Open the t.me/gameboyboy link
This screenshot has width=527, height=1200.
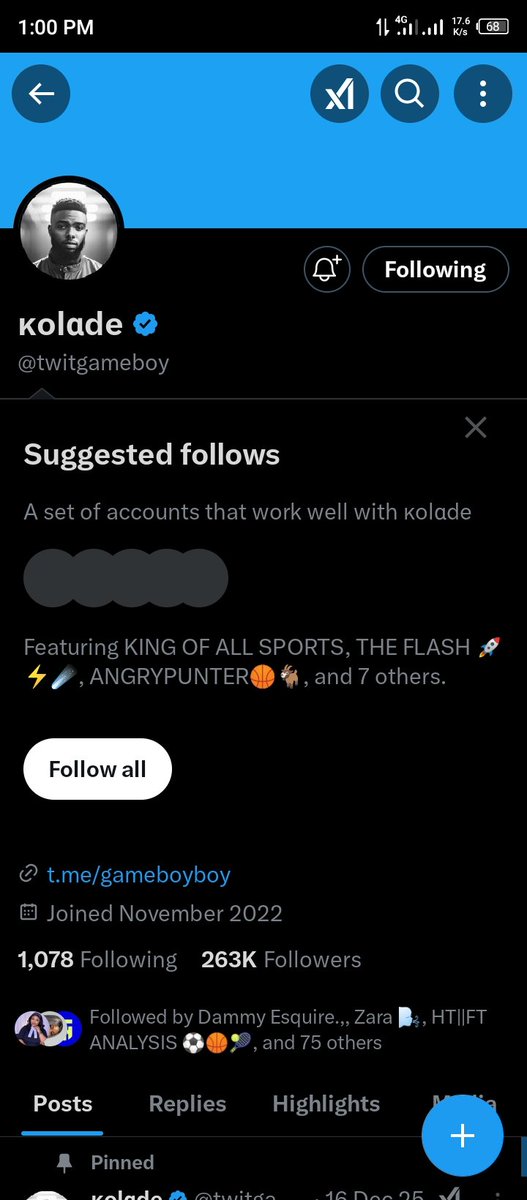point(139,875)
